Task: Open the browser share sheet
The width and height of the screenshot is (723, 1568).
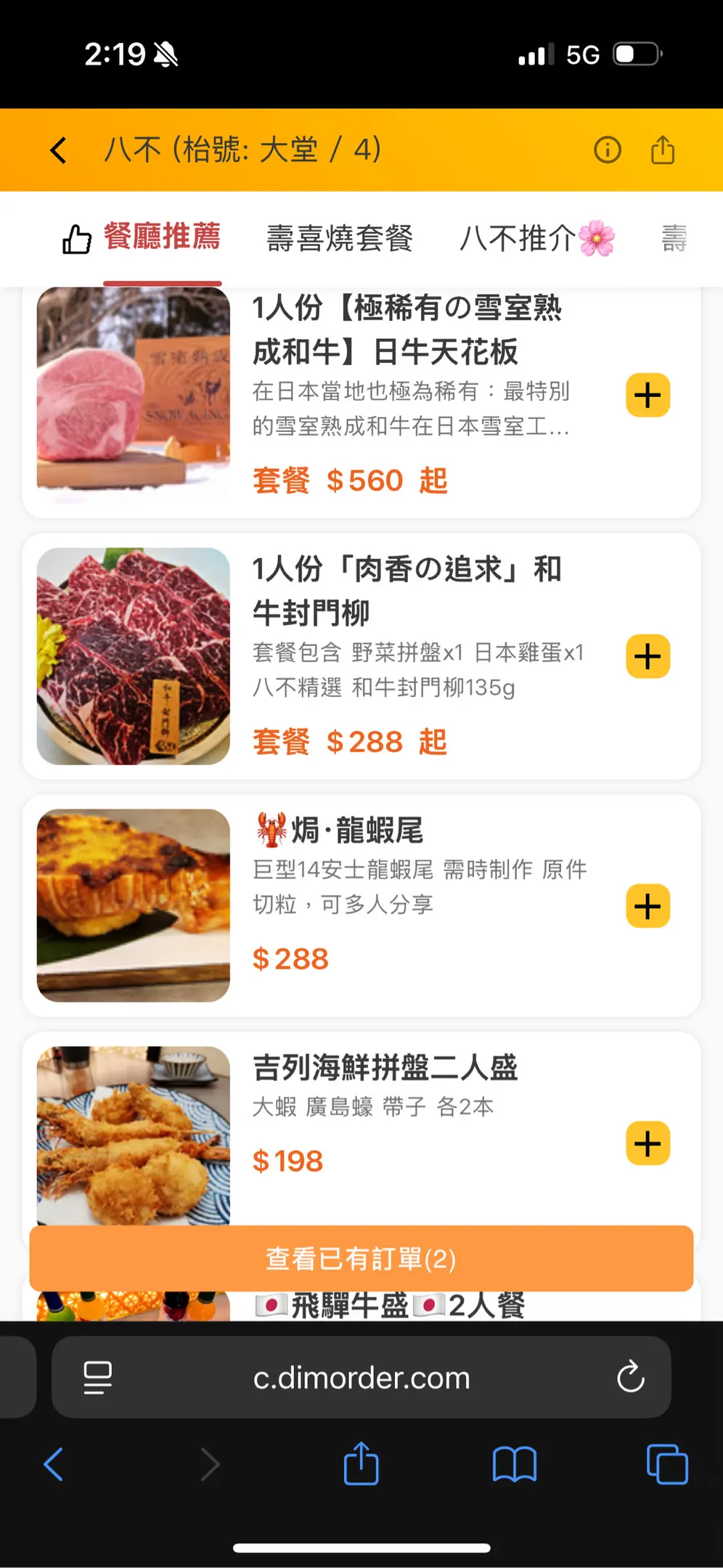Action: (x=361, y=1464)
